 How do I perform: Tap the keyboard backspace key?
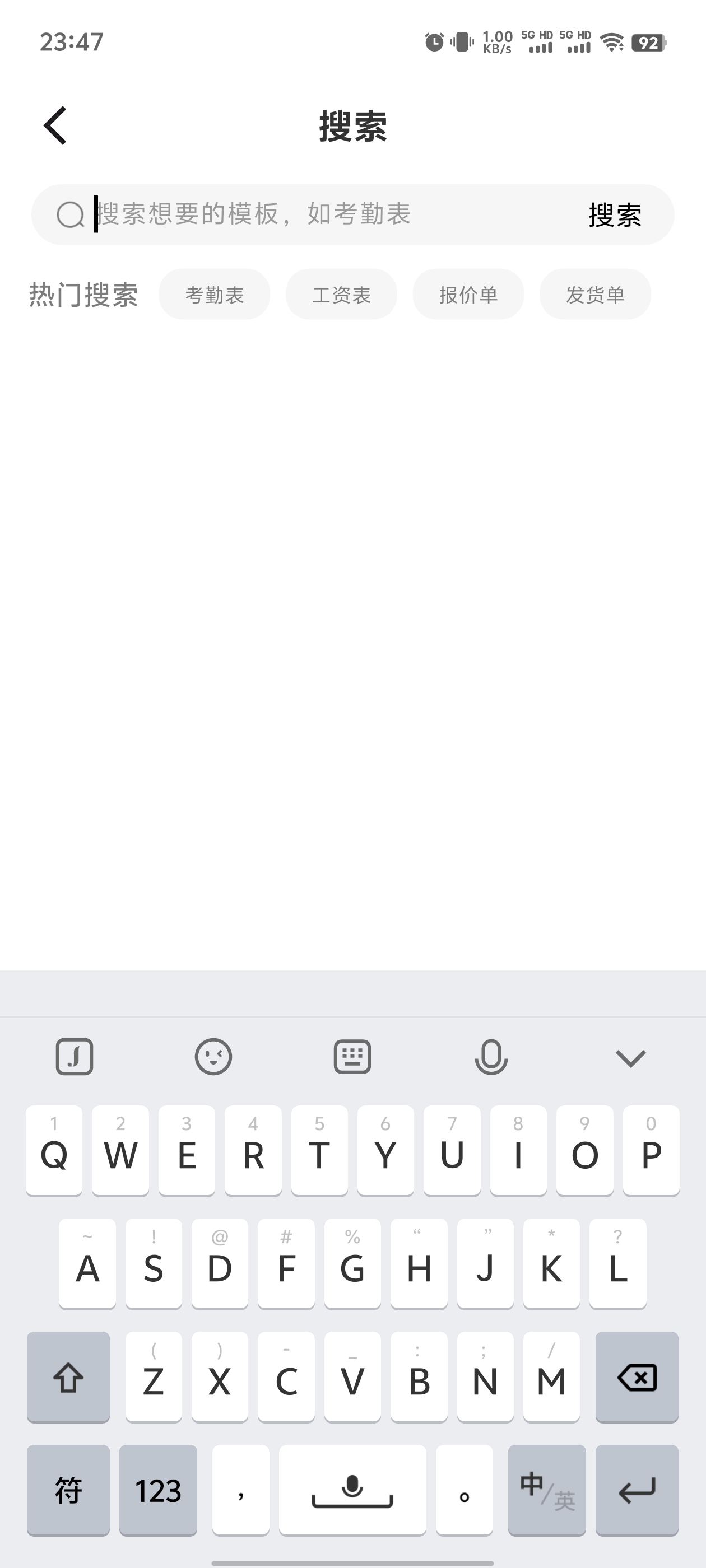637,1378
